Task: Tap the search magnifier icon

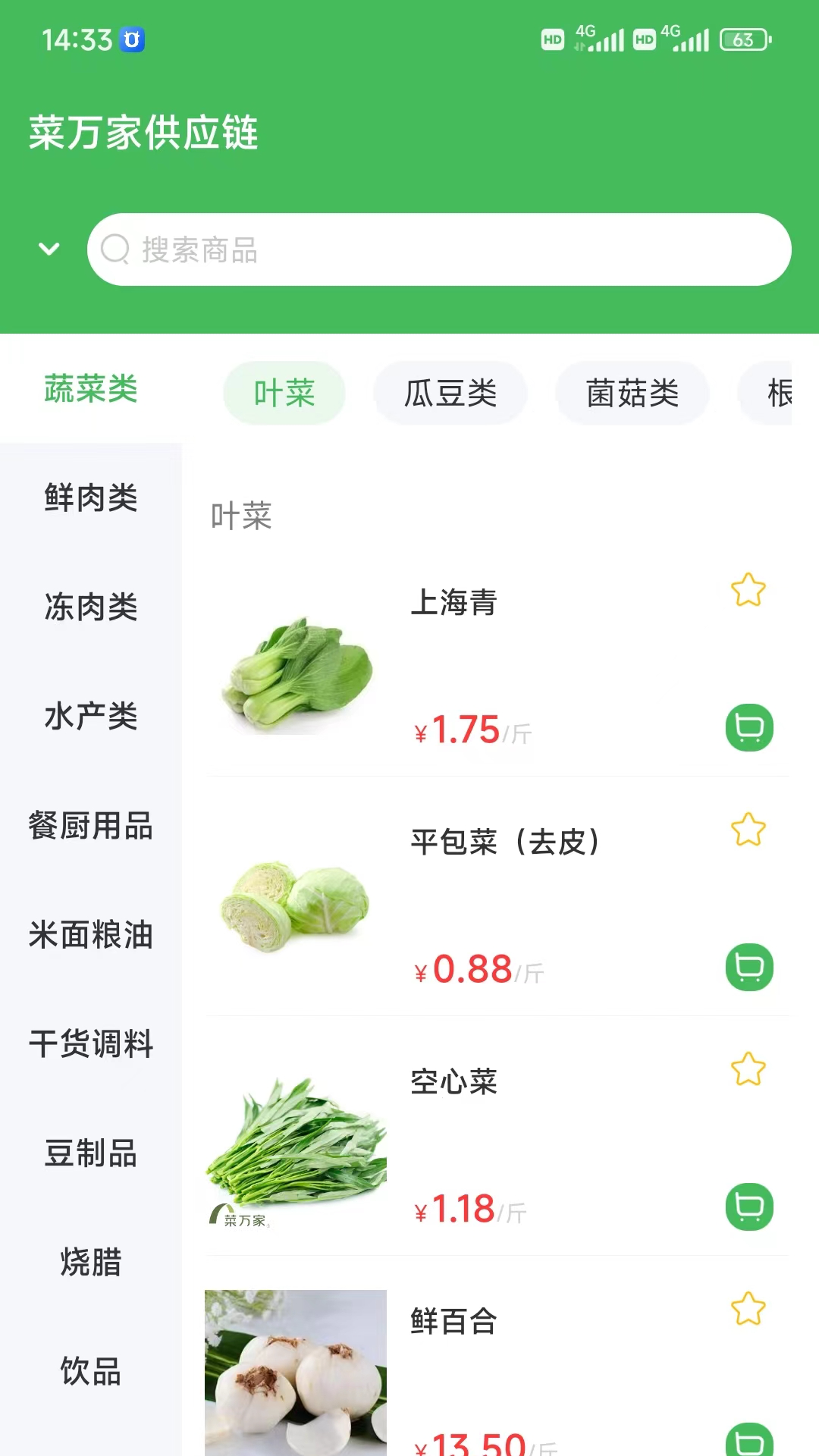Action: pyautogui.click(x=115, y=249)
